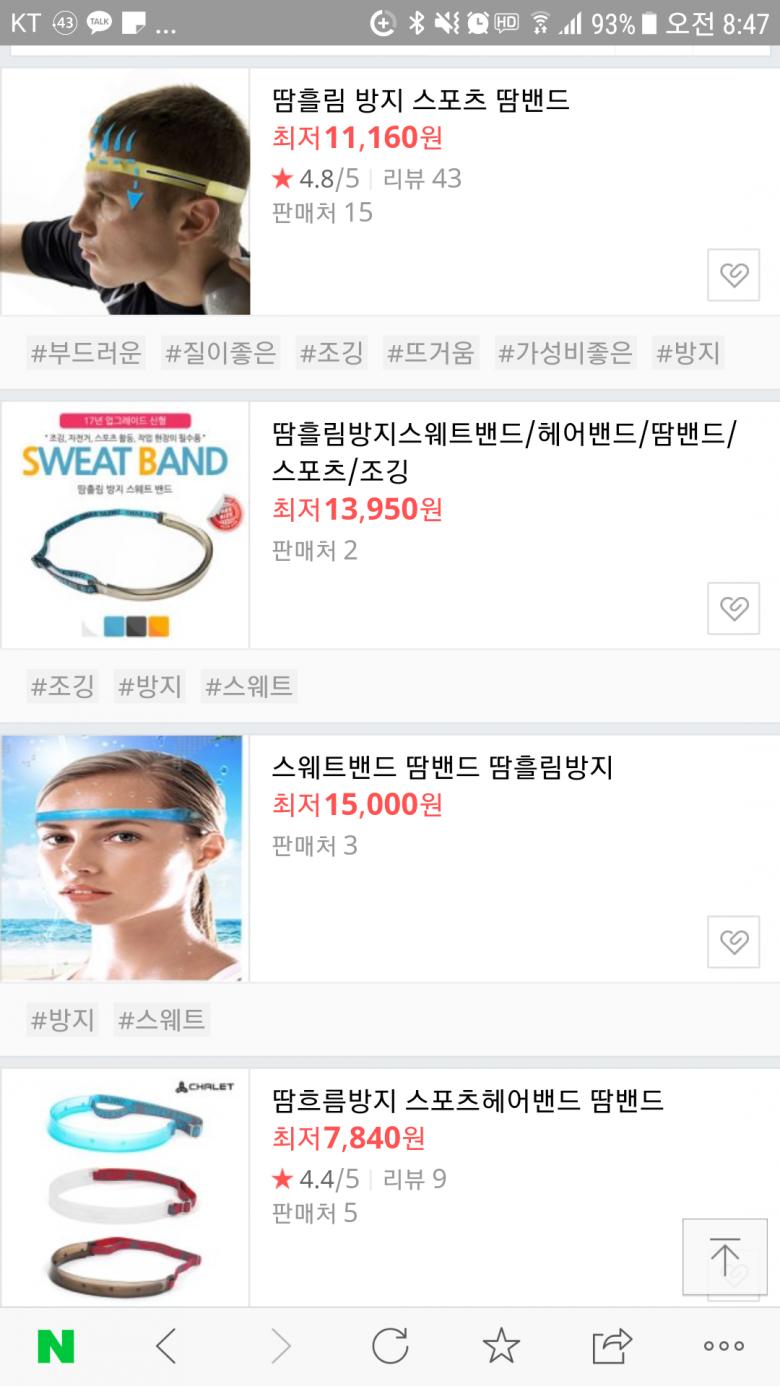
Task: Wishlist the 13,950원 sweat band item
Action: pyautogui.click(x=733, y=609)
